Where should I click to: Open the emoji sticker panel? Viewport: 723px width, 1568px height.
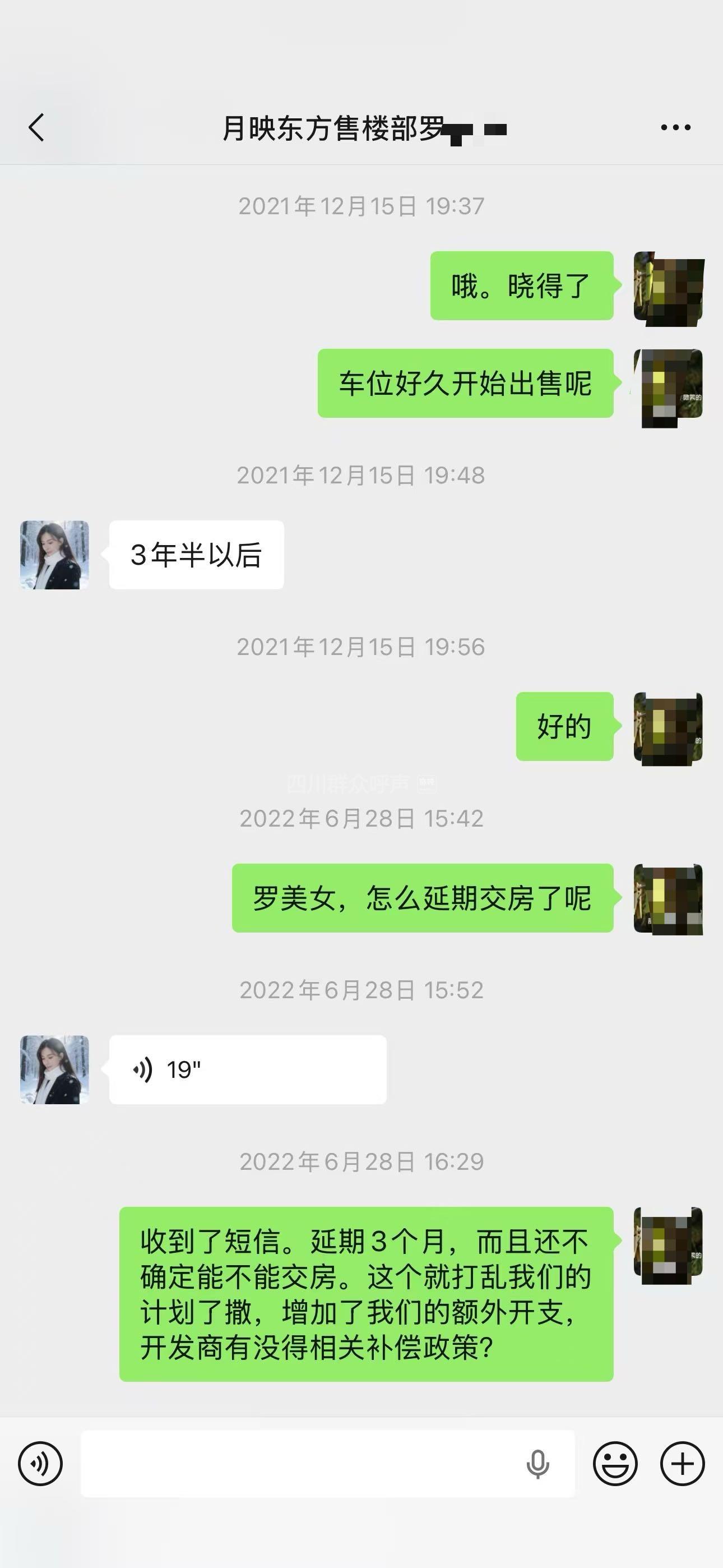coord(615,1463)
